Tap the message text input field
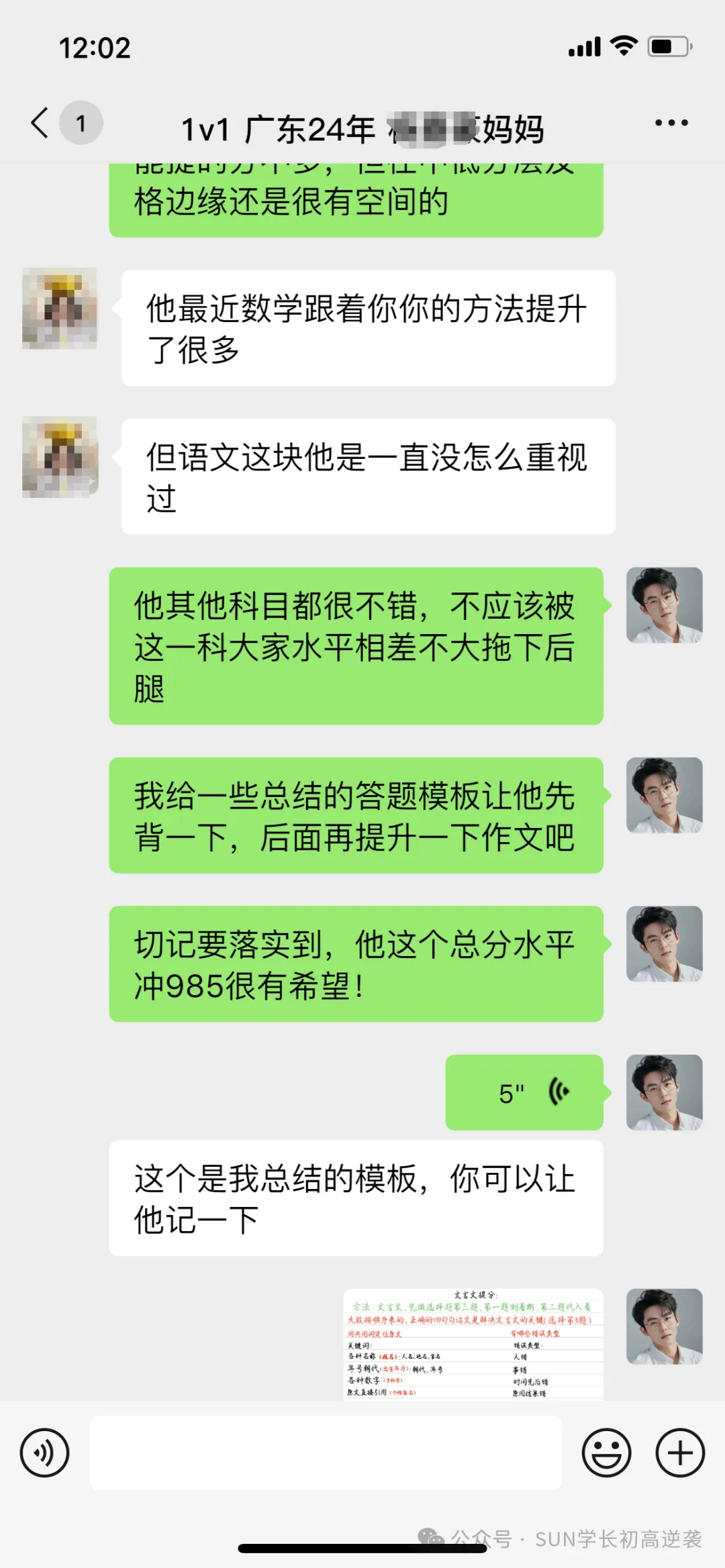725x1568 pixels. coord(326,1453)
